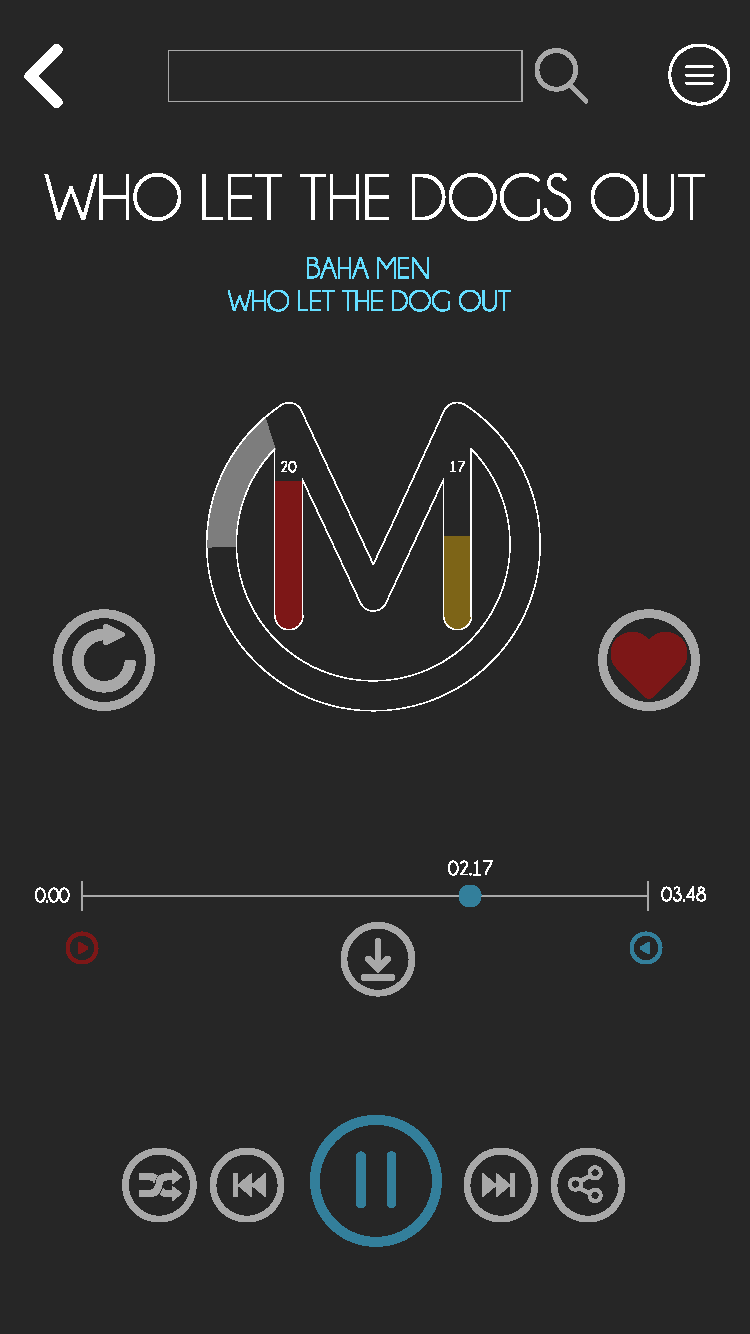Download Who Let The Dogs Out
Viewport: 750px width, 1334px height.
point(377,959)
